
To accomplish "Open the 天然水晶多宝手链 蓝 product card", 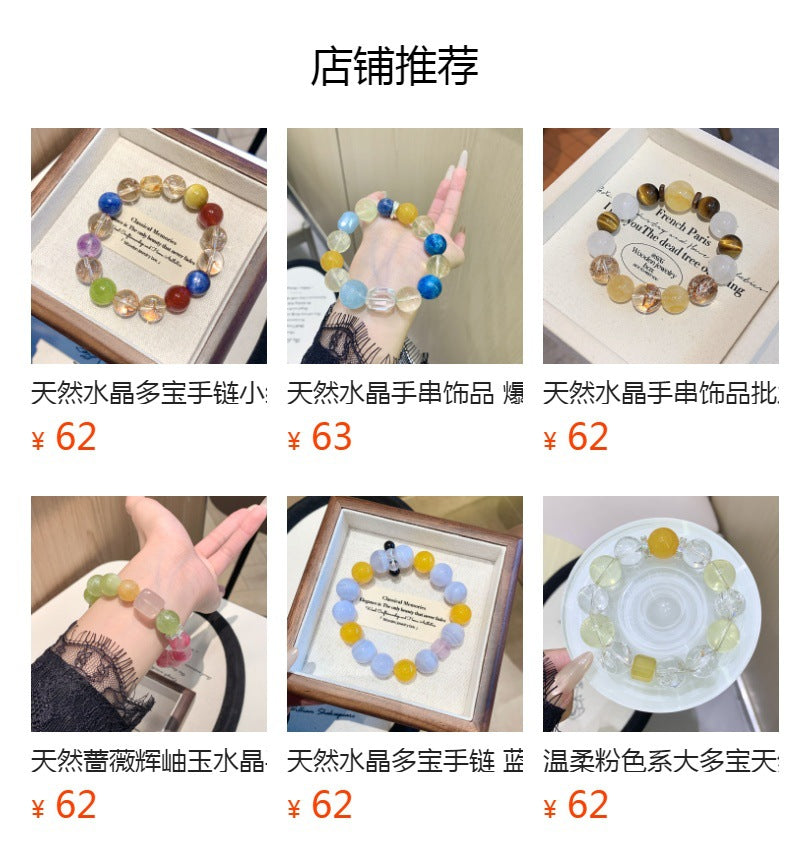I will (404, 614).
